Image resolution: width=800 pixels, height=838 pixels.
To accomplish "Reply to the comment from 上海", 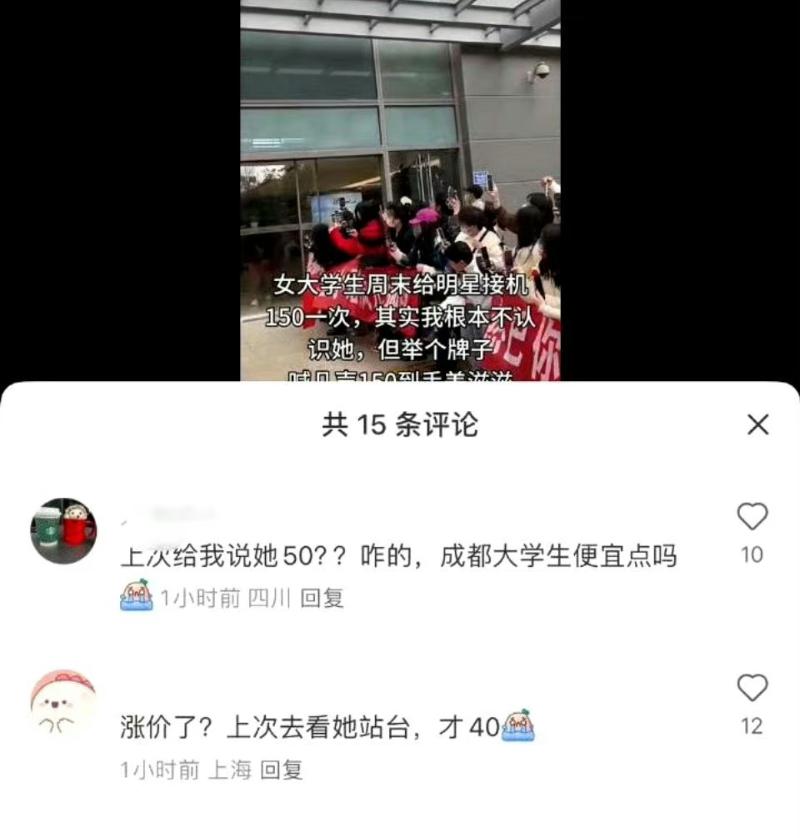I will [x=281, y=770].
